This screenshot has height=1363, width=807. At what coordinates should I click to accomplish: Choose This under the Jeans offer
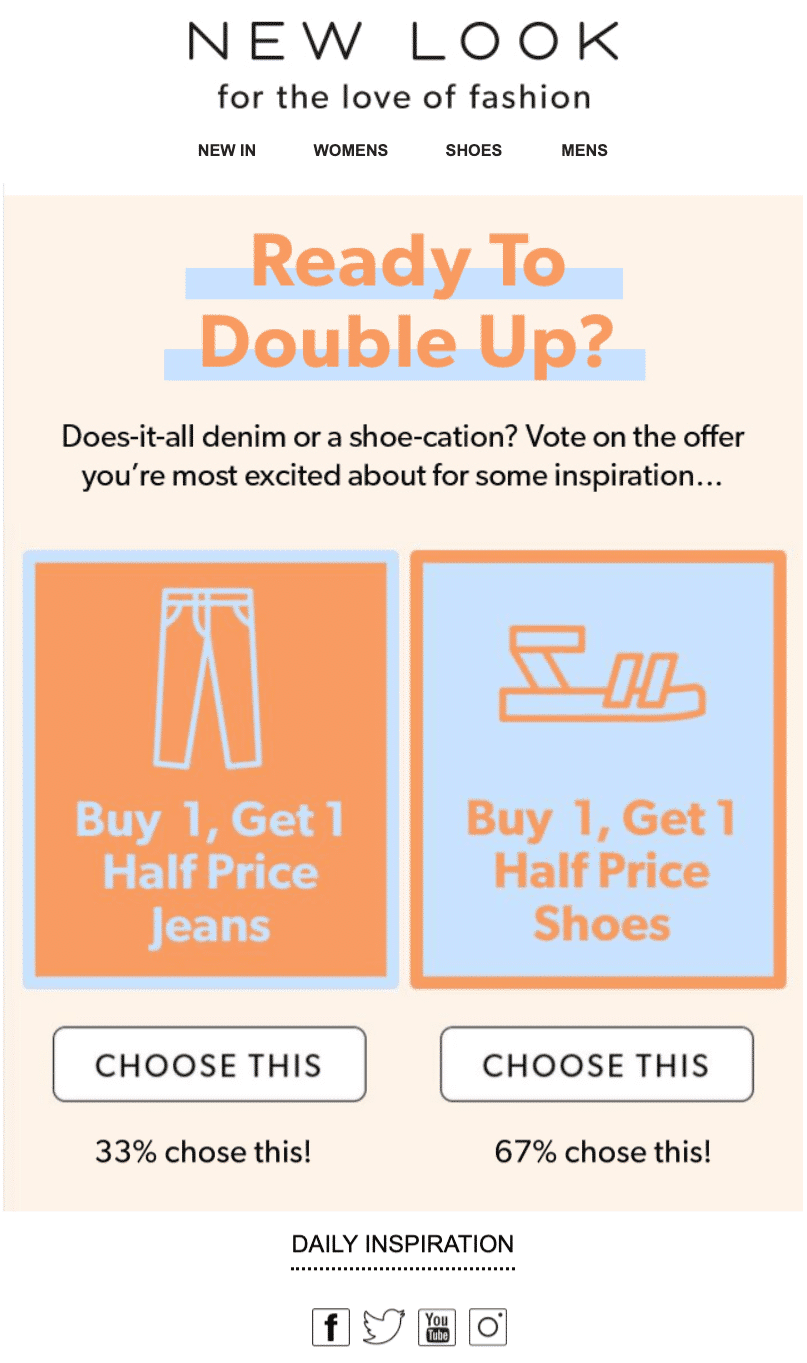pos(209,1065)
